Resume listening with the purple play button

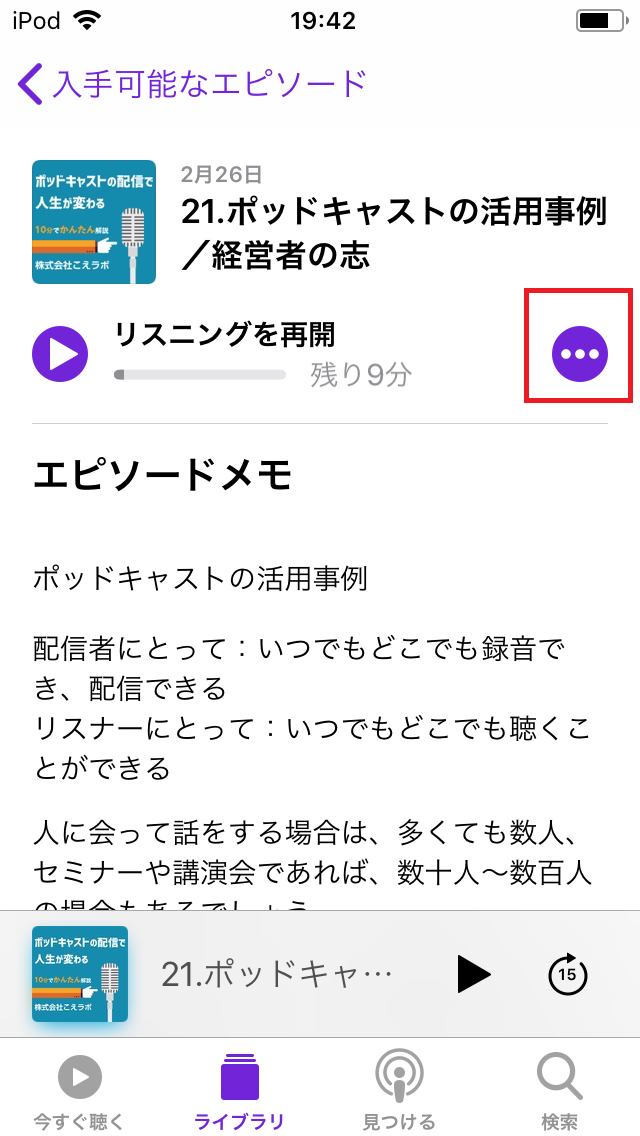(x=60, y=354)
